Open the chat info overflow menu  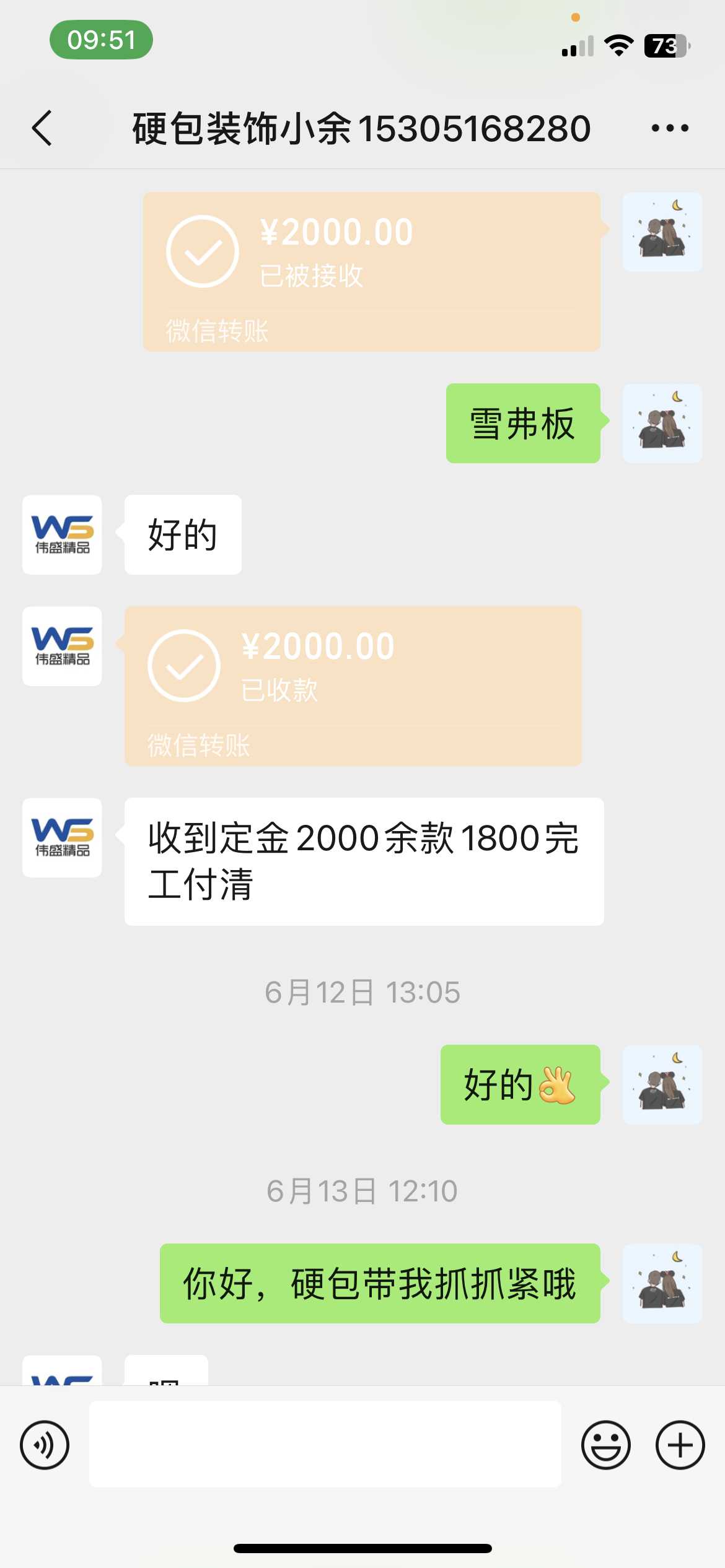pos(669,129)
